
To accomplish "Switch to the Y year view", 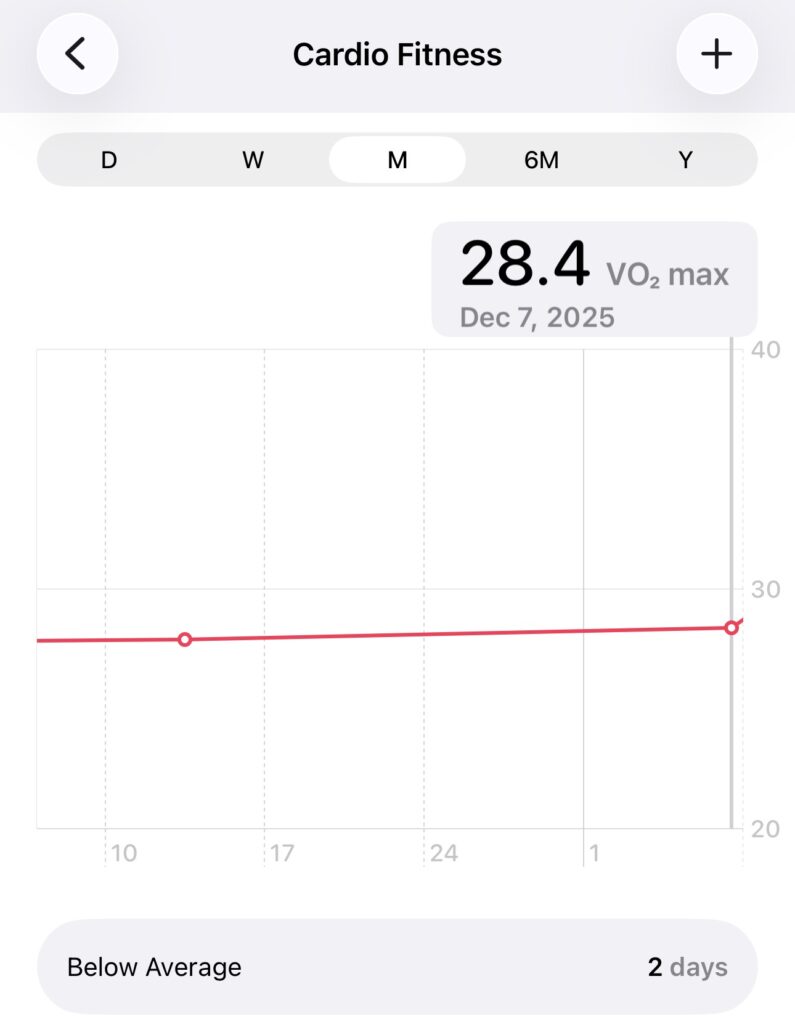I will [685, 160].
